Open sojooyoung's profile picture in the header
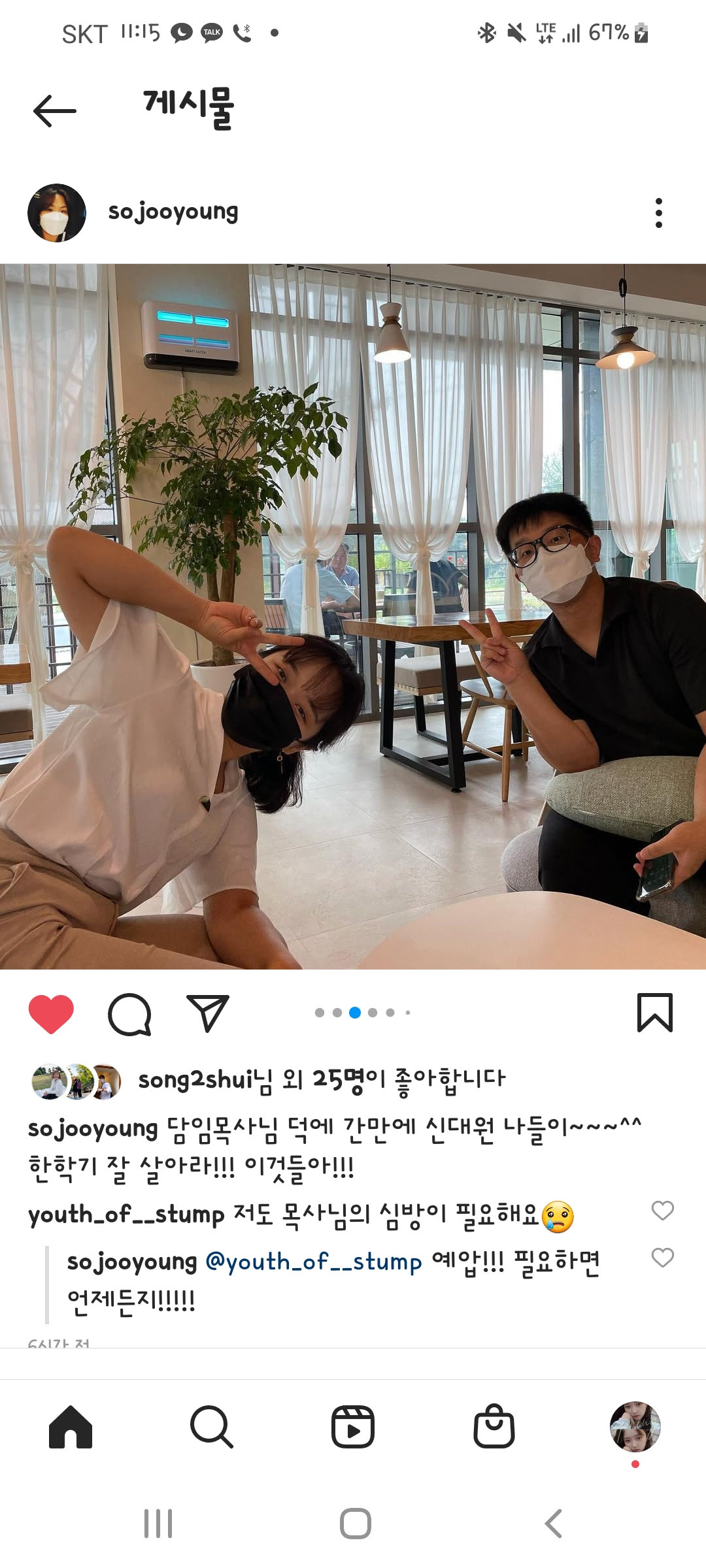Screen dimensions: 706x1568 coord(57,213)
